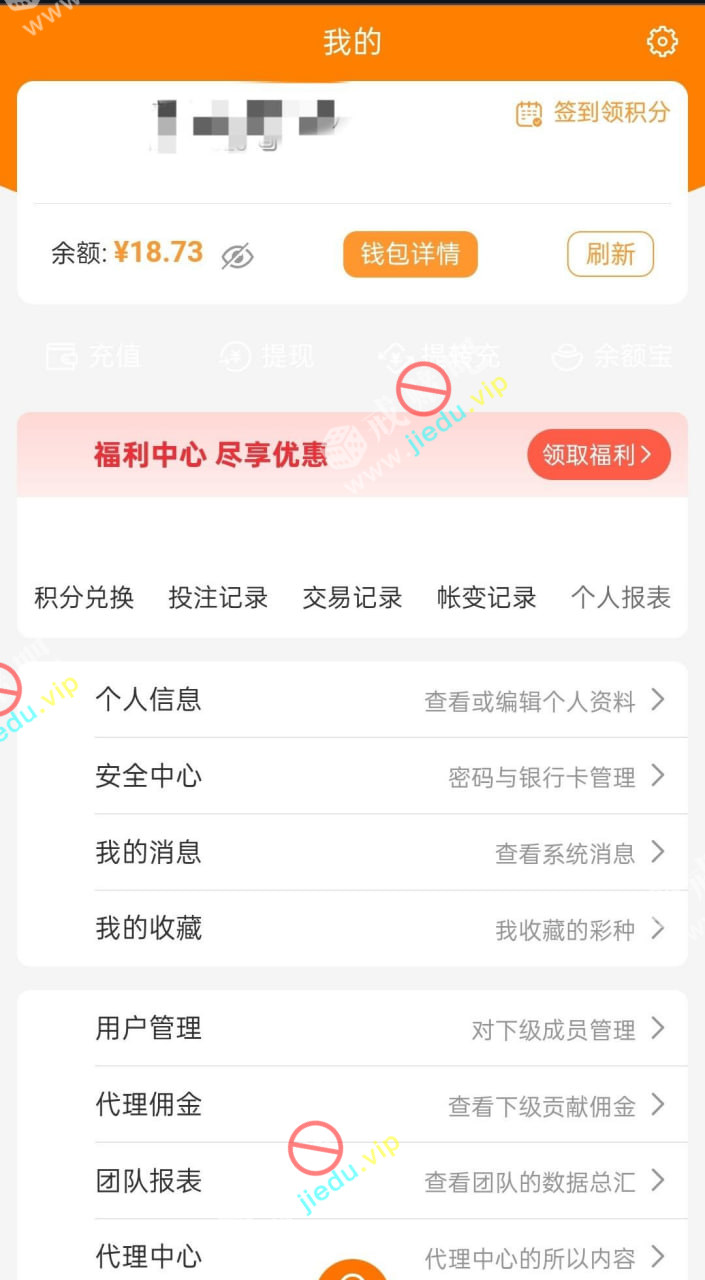The width and height of the screenshot is (705, 1280).
Task: Go to 安全中心 security center
Action: tap(380, 776)
